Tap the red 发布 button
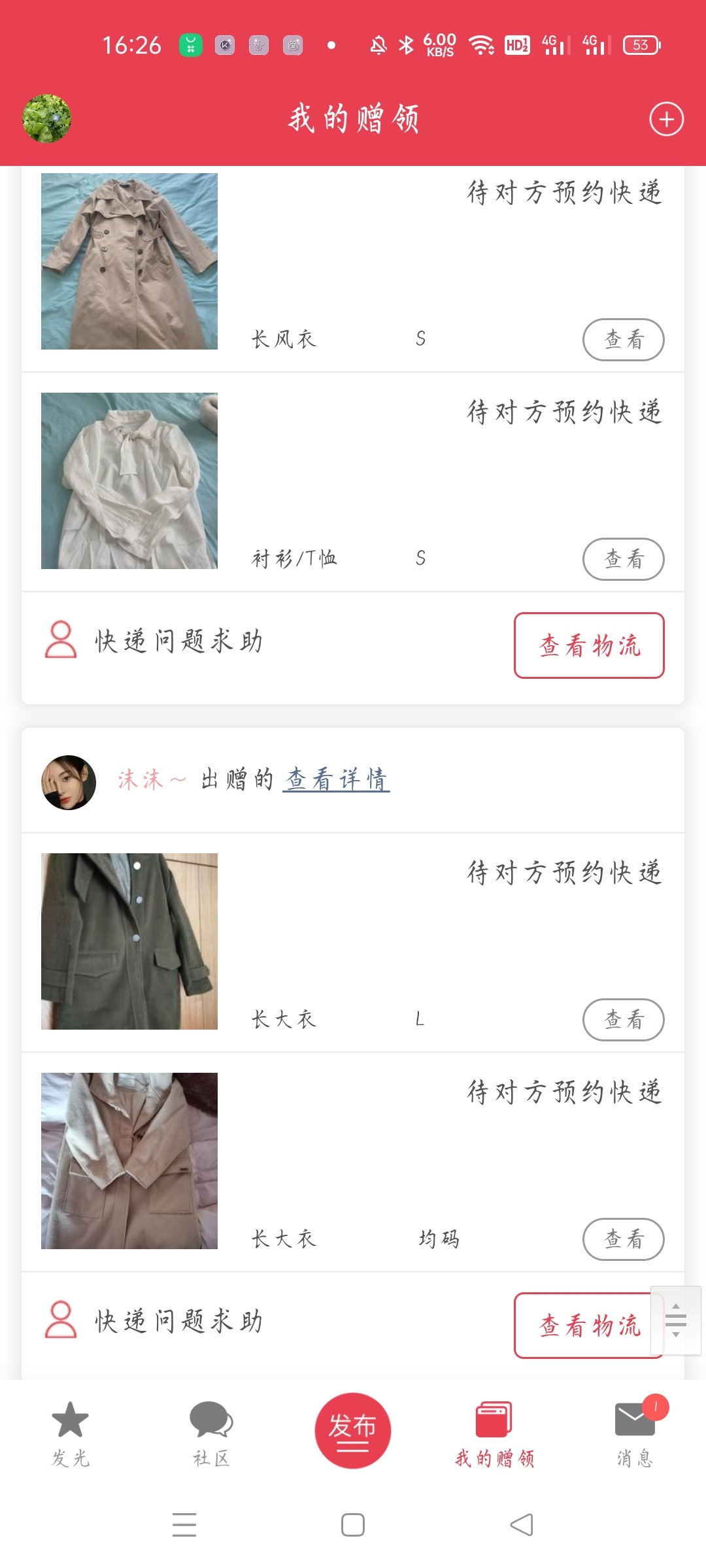The height and width of the screenshot is (1568, 706). (x=353, y=1430)
